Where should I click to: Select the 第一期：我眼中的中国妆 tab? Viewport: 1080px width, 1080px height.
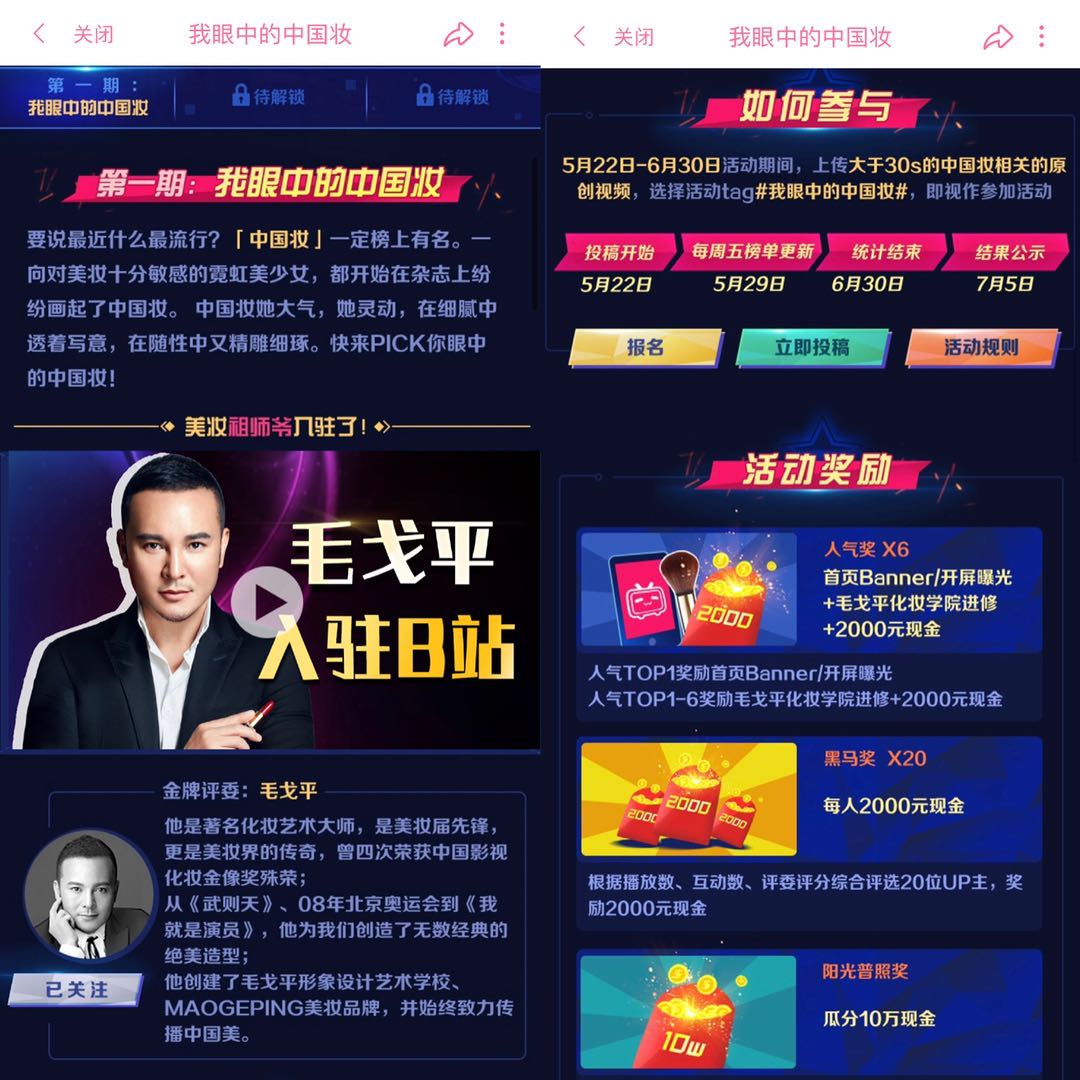tap(88, 97)
